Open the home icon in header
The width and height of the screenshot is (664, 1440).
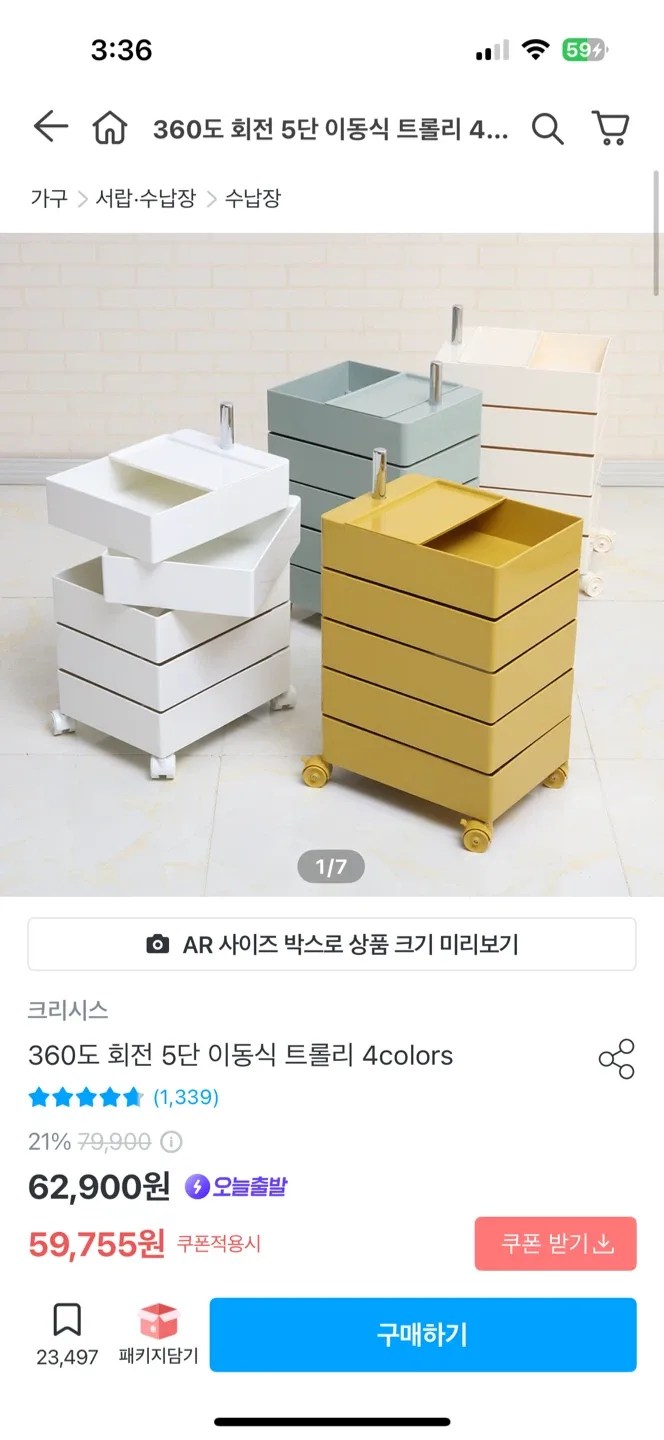[110, 128]
